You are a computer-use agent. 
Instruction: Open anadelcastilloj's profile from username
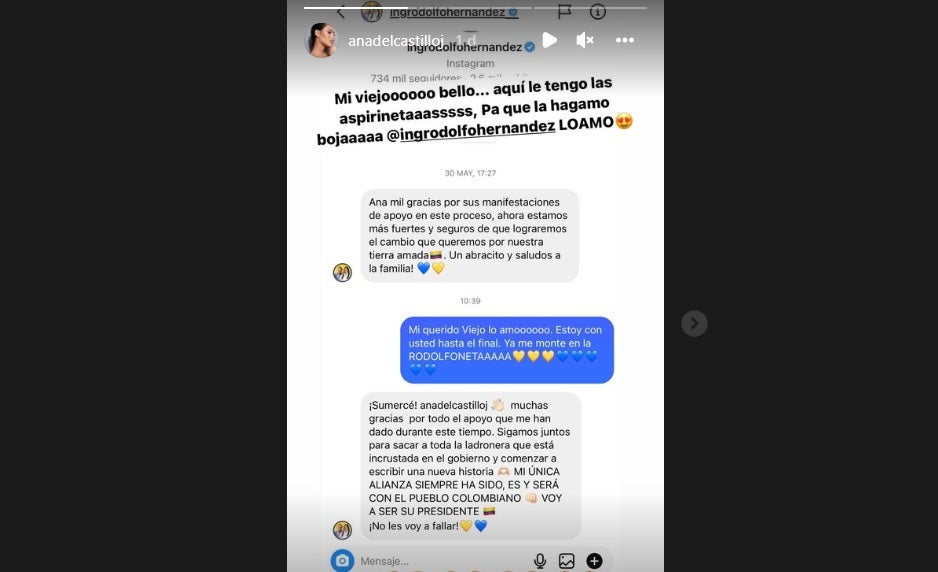coord(397,41)
